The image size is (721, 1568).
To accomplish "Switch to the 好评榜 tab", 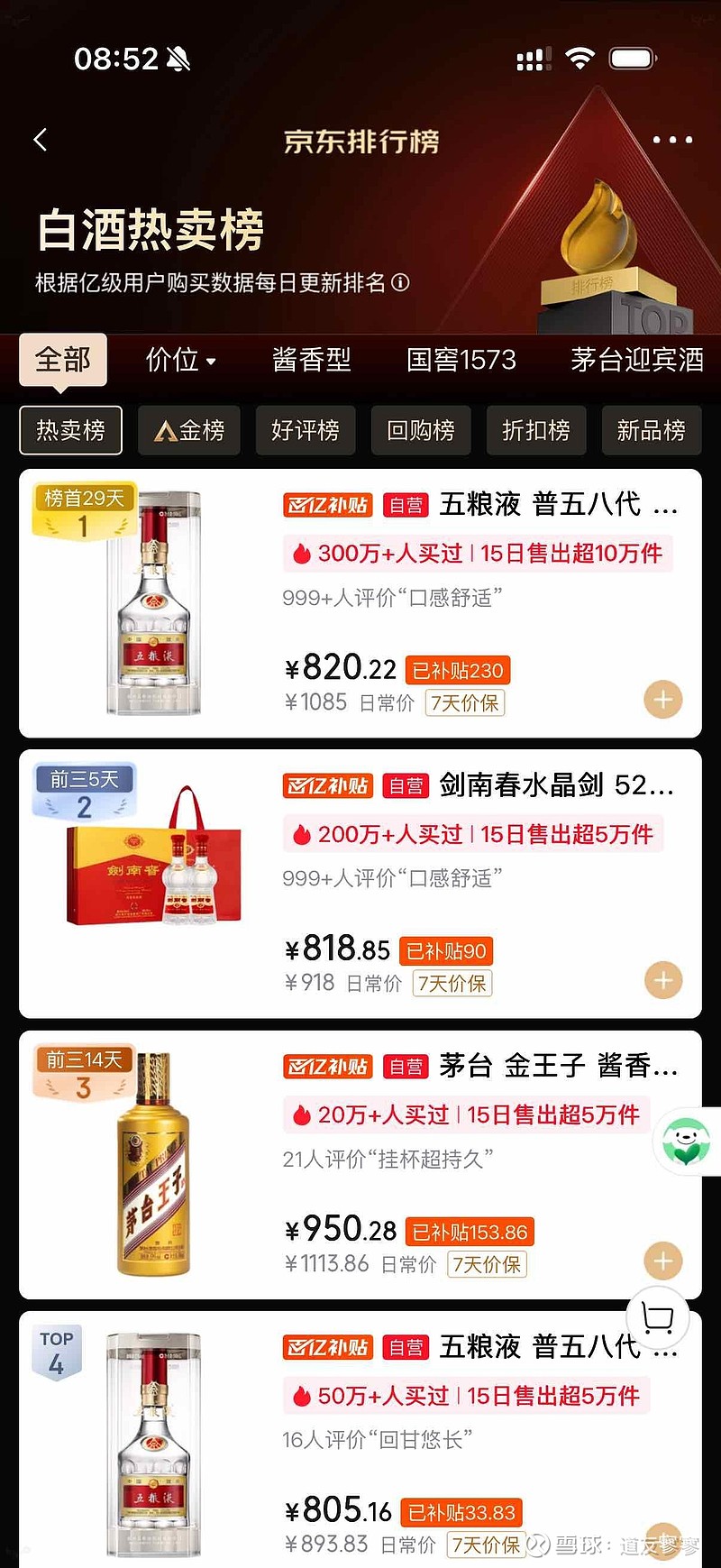I will click(305, 431).
